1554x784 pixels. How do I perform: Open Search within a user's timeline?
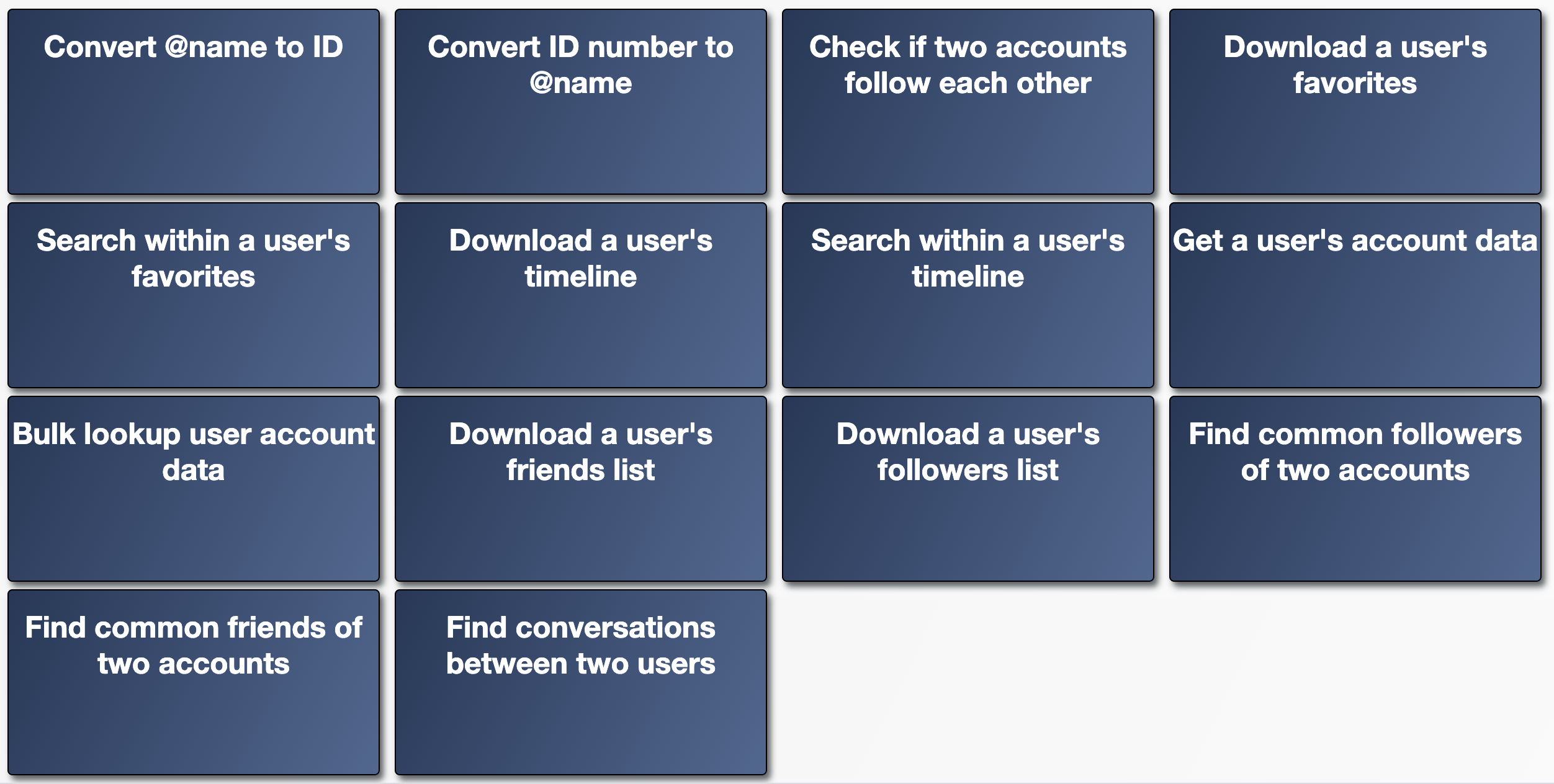968,295
